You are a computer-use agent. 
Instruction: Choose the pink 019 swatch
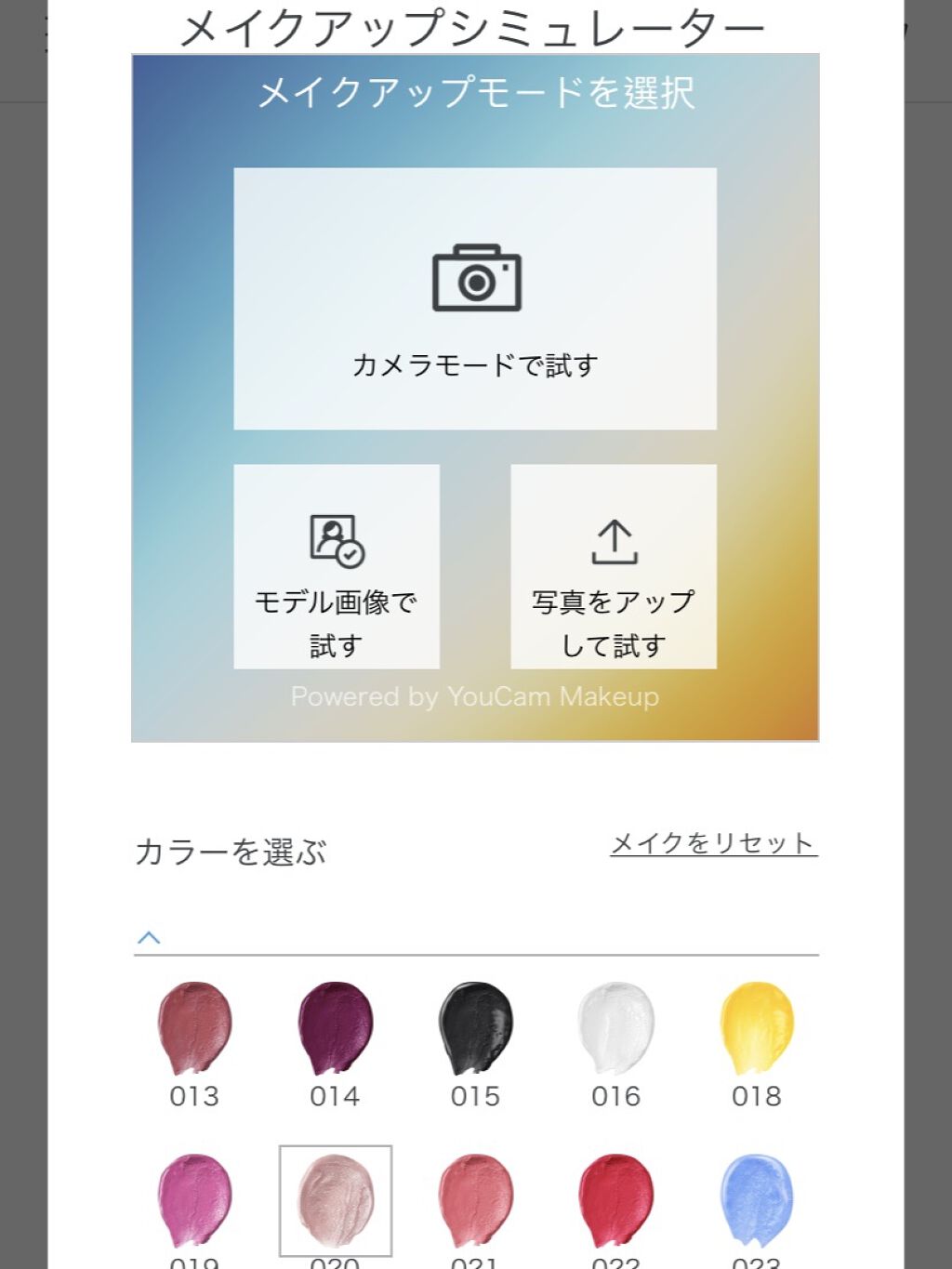[x=194, y=1199]
